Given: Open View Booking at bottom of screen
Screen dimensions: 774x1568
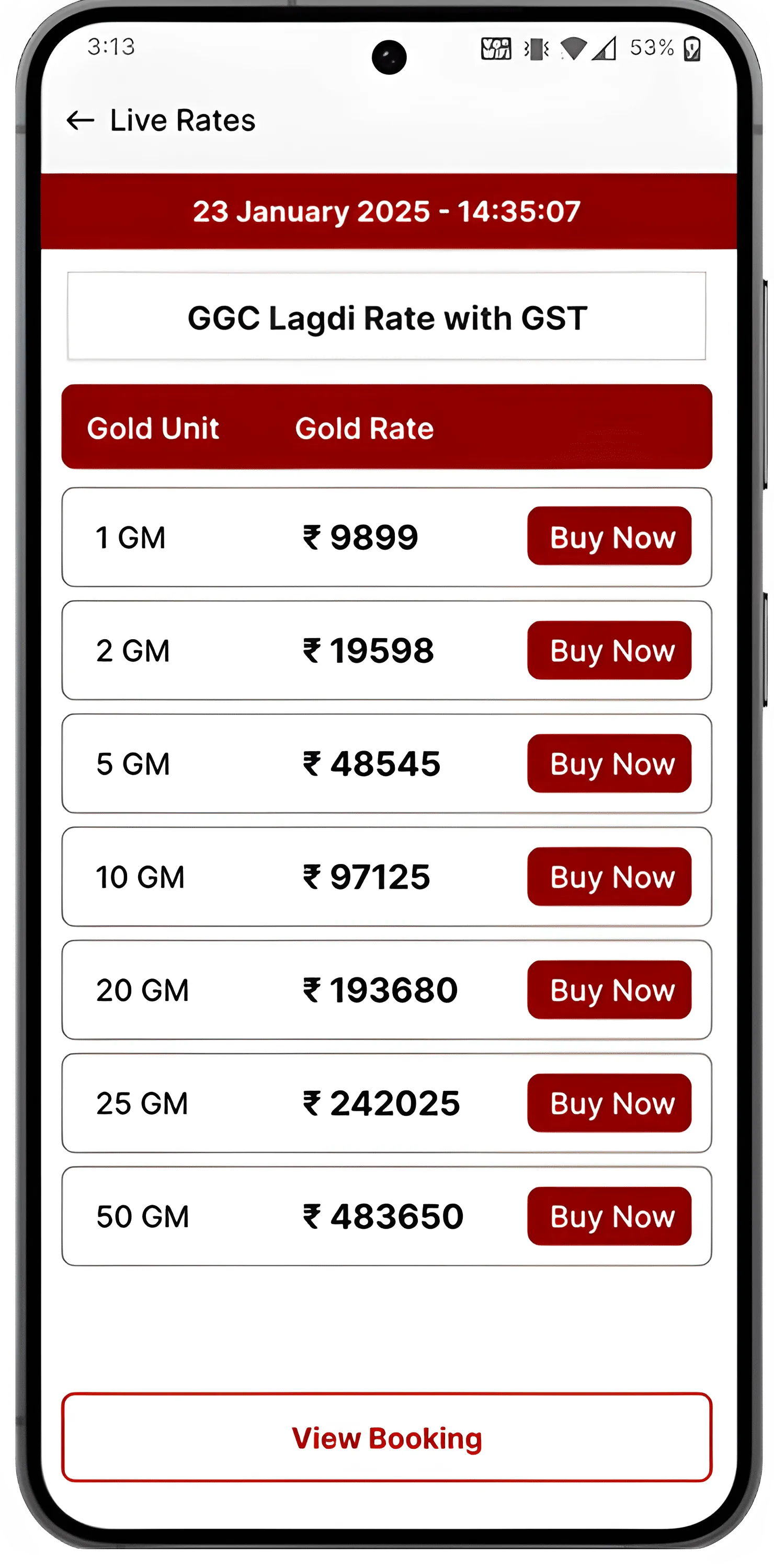Looking at the screenshot, I should 386,1438.
